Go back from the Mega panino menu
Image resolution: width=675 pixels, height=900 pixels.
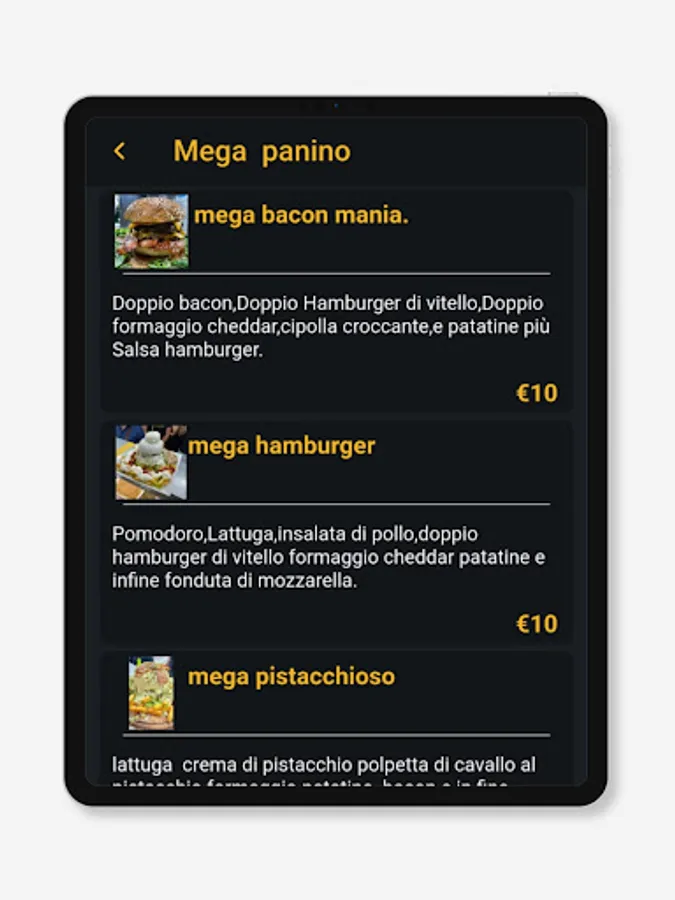(120, 151)
